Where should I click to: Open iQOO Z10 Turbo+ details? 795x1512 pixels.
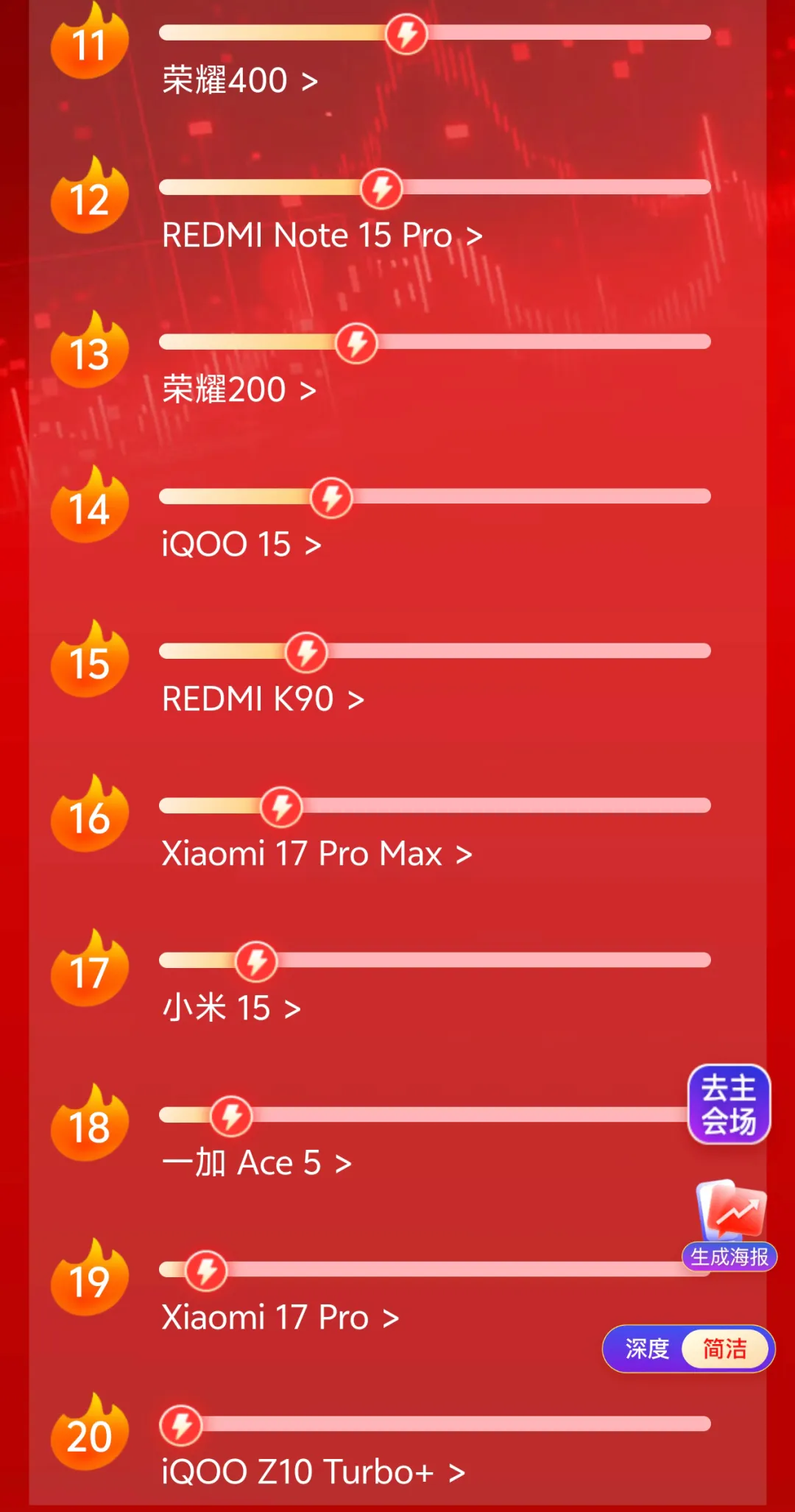(x=313, y=1472)
